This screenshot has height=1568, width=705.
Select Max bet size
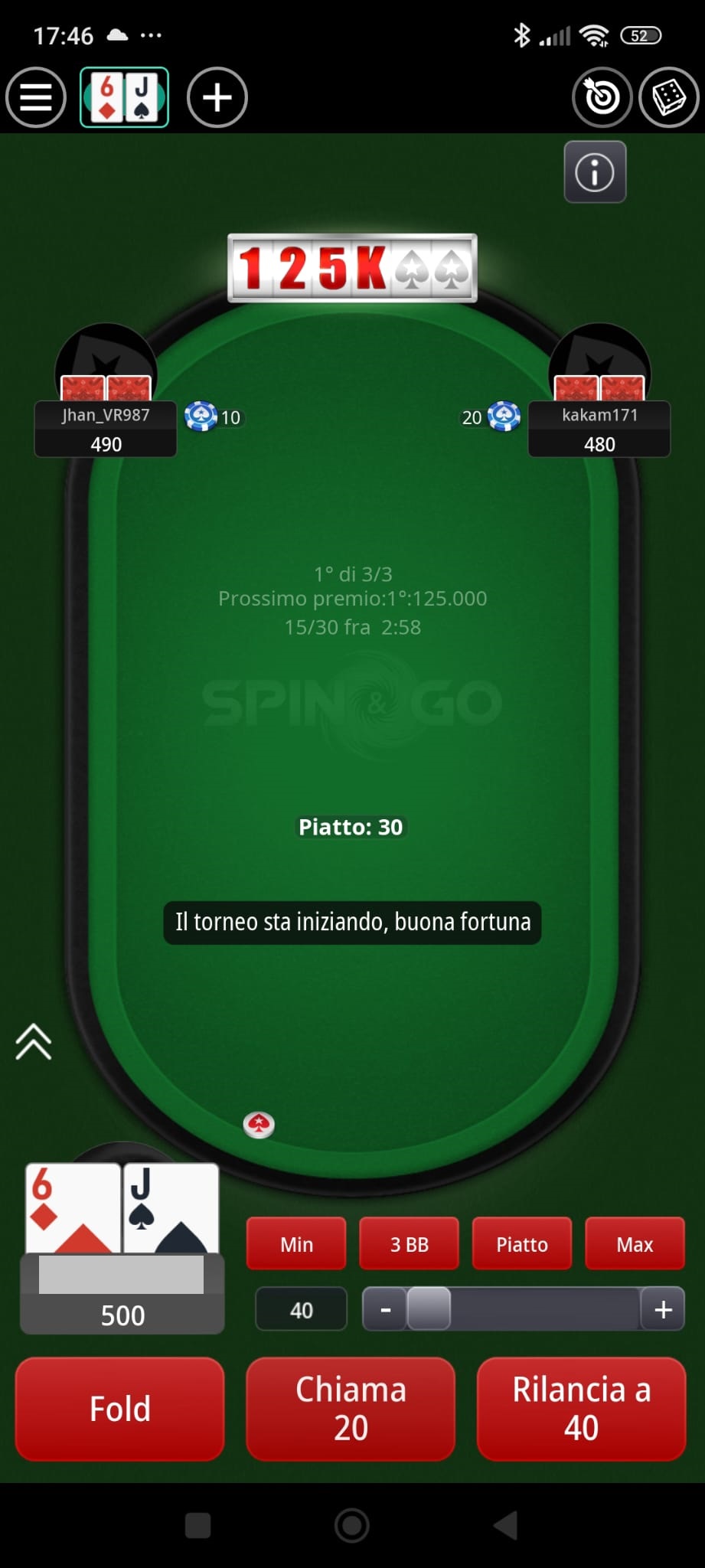[635, 1244]
